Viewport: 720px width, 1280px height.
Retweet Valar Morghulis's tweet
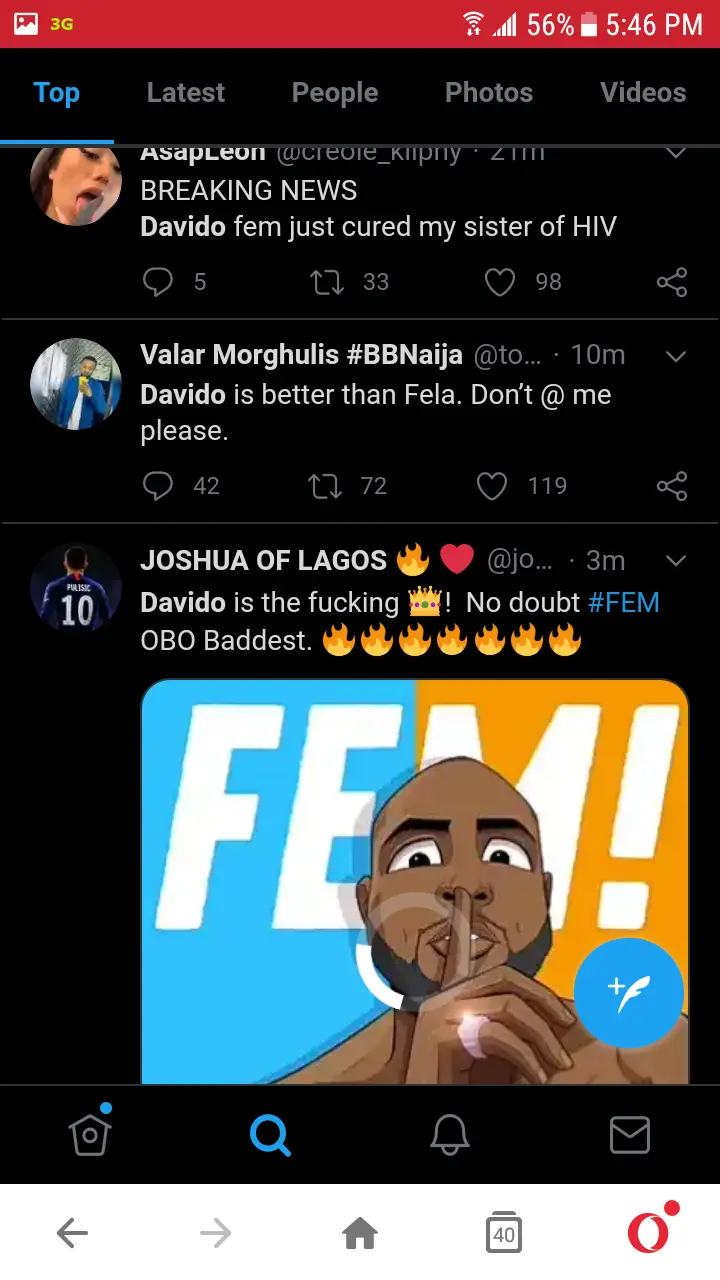click(325, 487)
